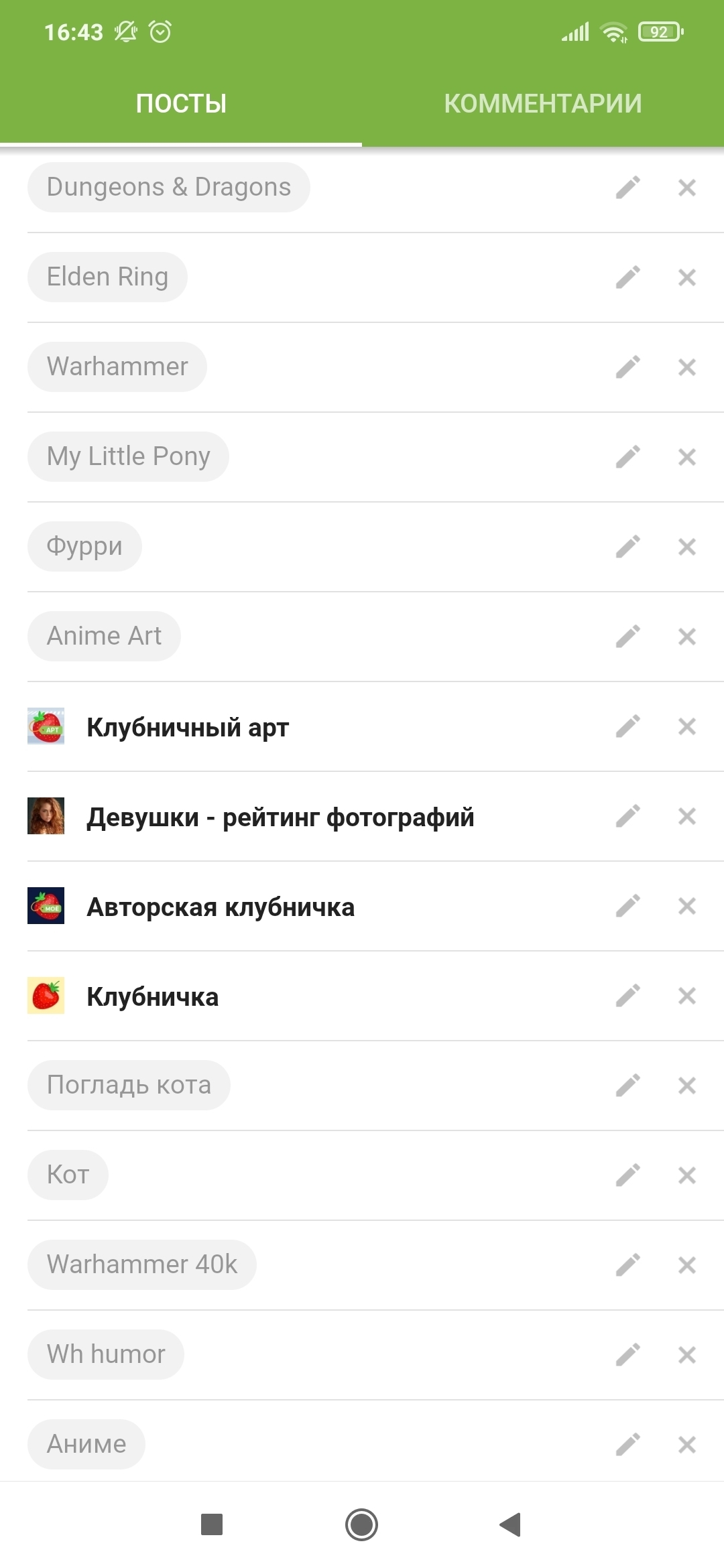The height and width of the screenshot is (1568, 724).
Task: Remove Фурри from the list
Action: 687,547
